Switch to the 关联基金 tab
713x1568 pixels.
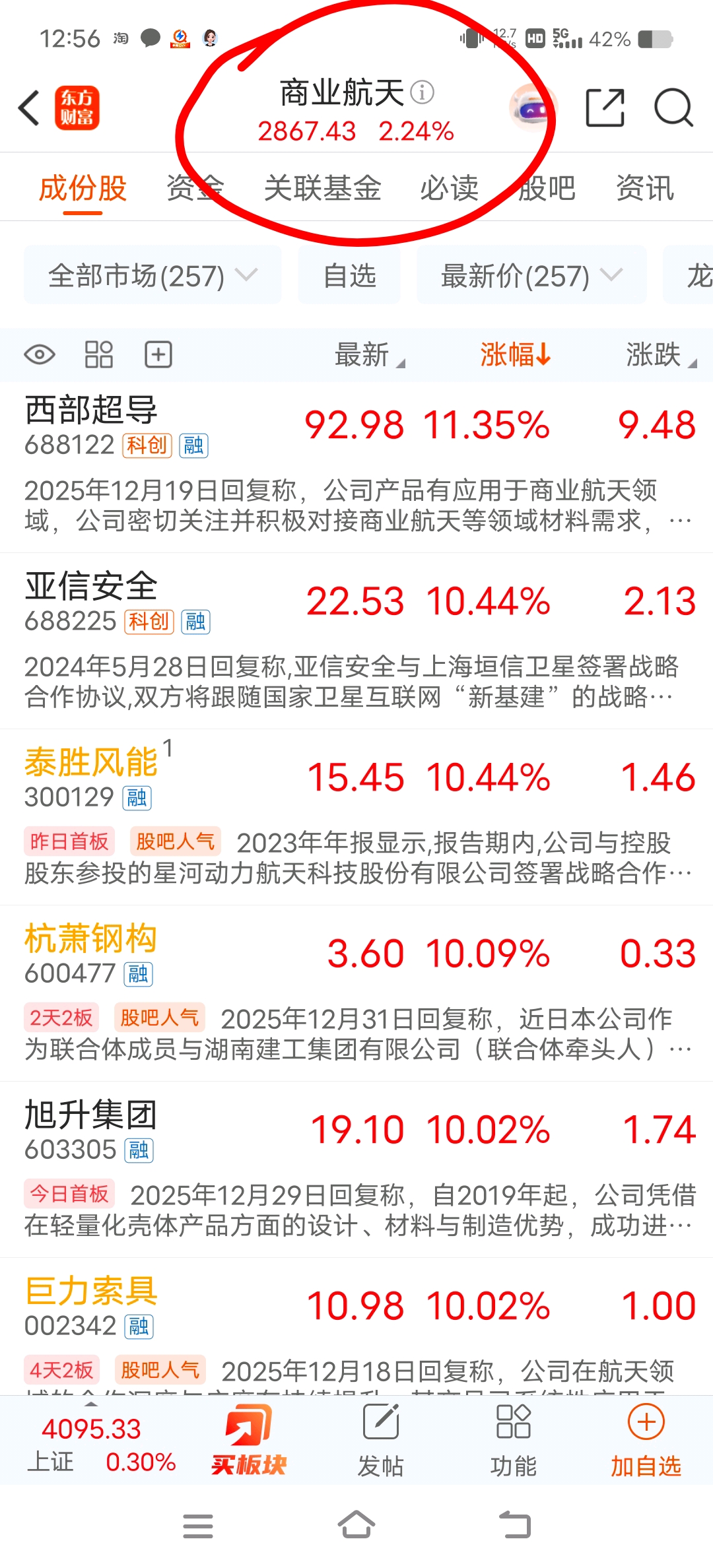322,188
